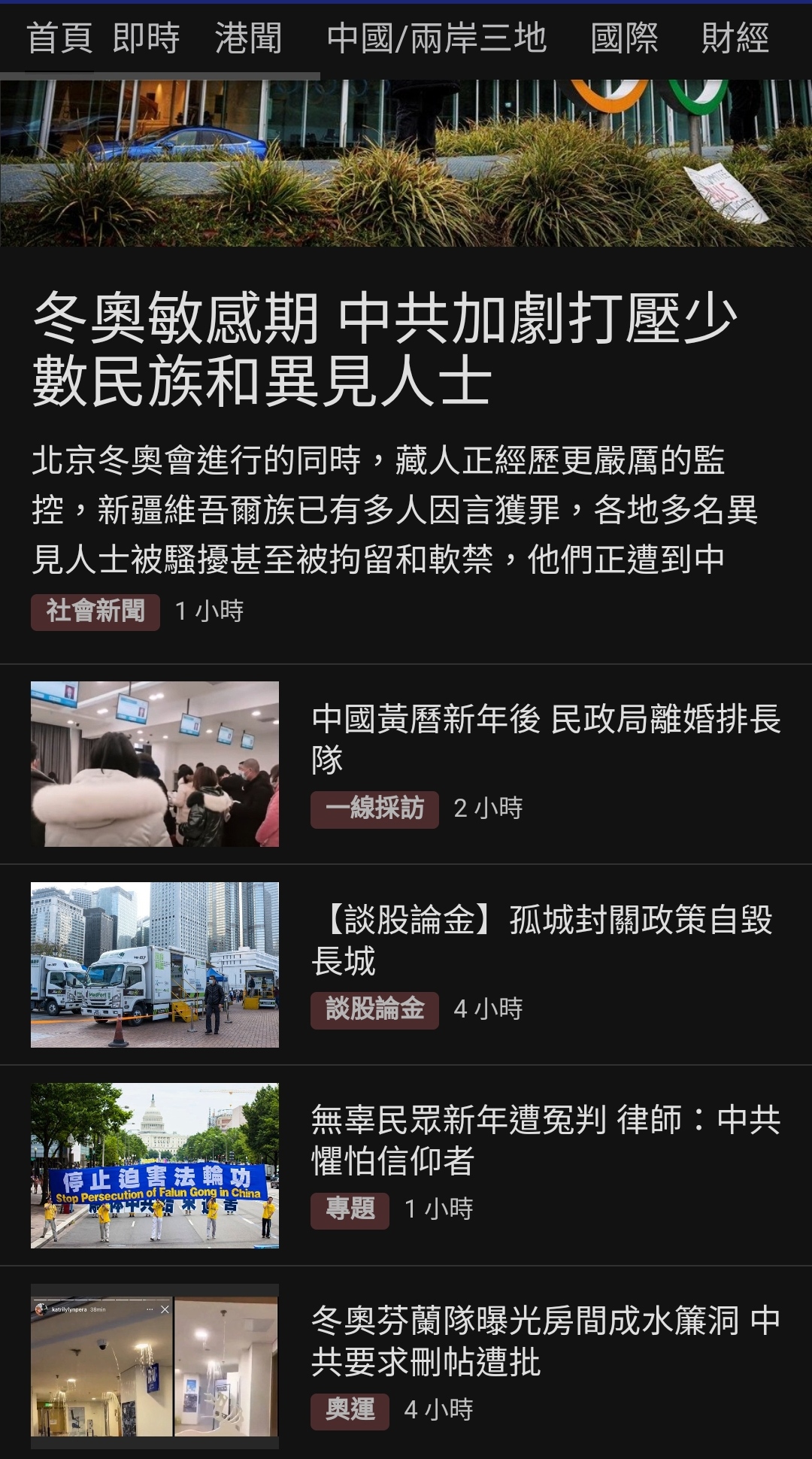
Task: Open the 無辜民眾新年遭冤判 article
Action: pos(546,1139)
